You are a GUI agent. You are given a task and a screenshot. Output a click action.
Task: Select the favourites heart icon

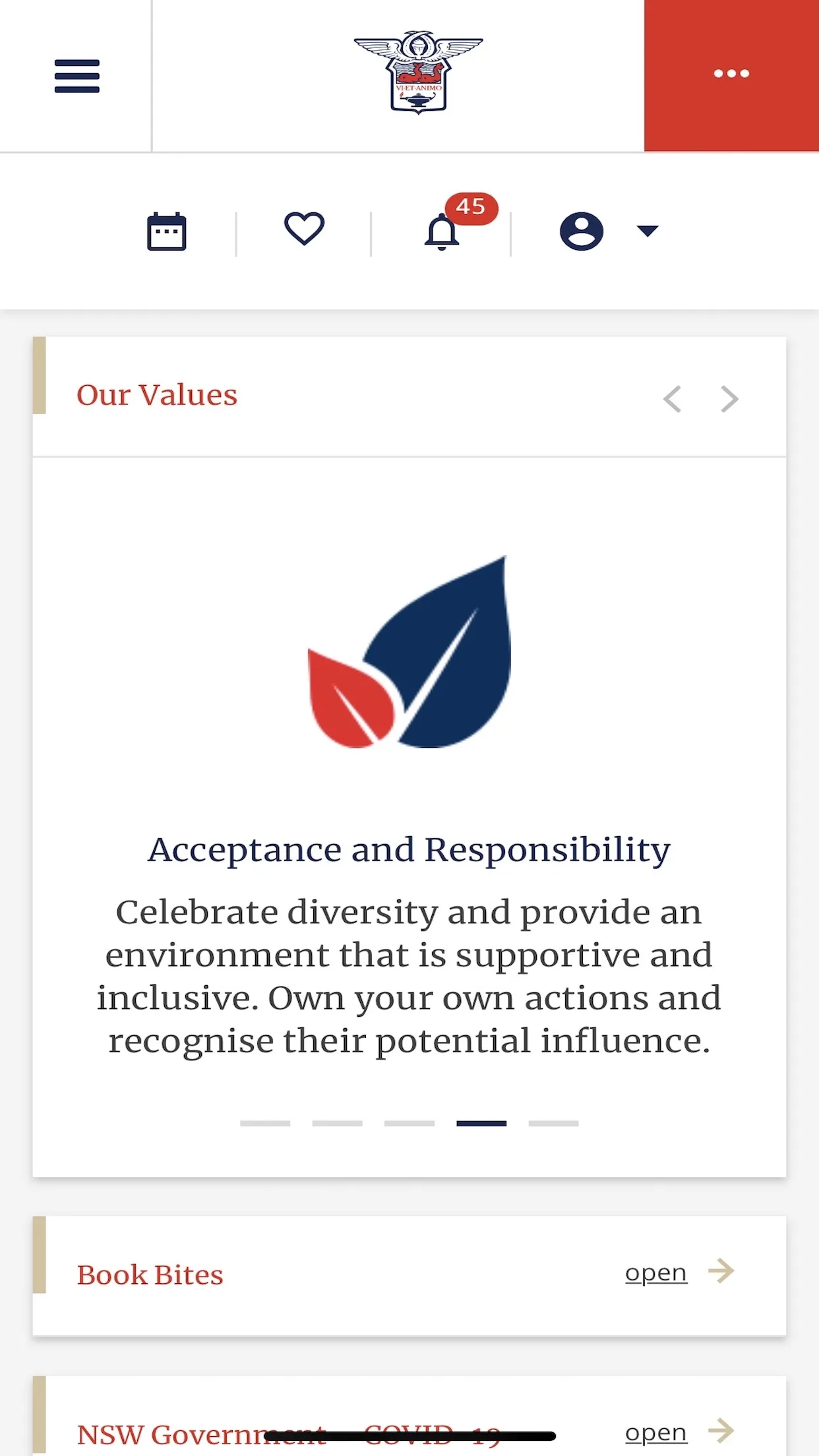coord(303,229)
